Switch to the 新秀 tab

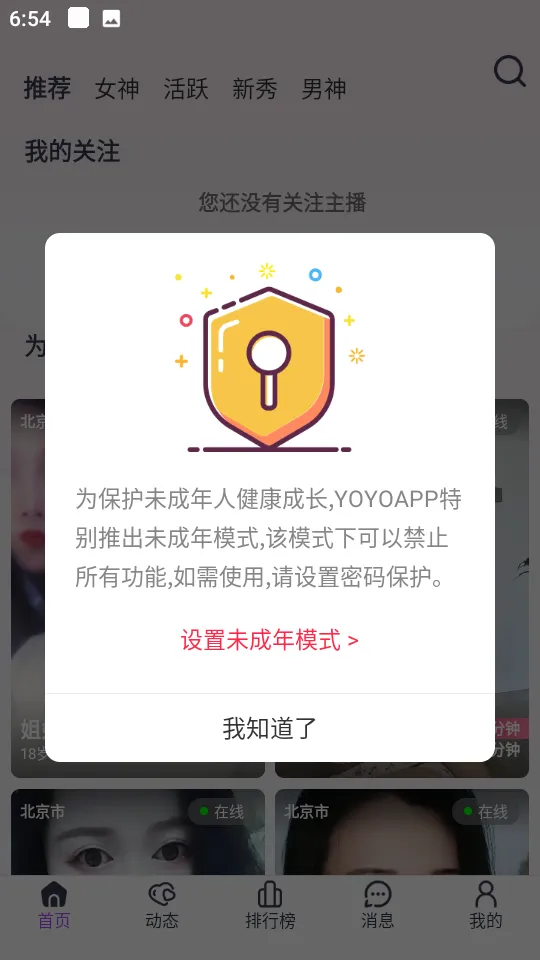pos(255,89)
